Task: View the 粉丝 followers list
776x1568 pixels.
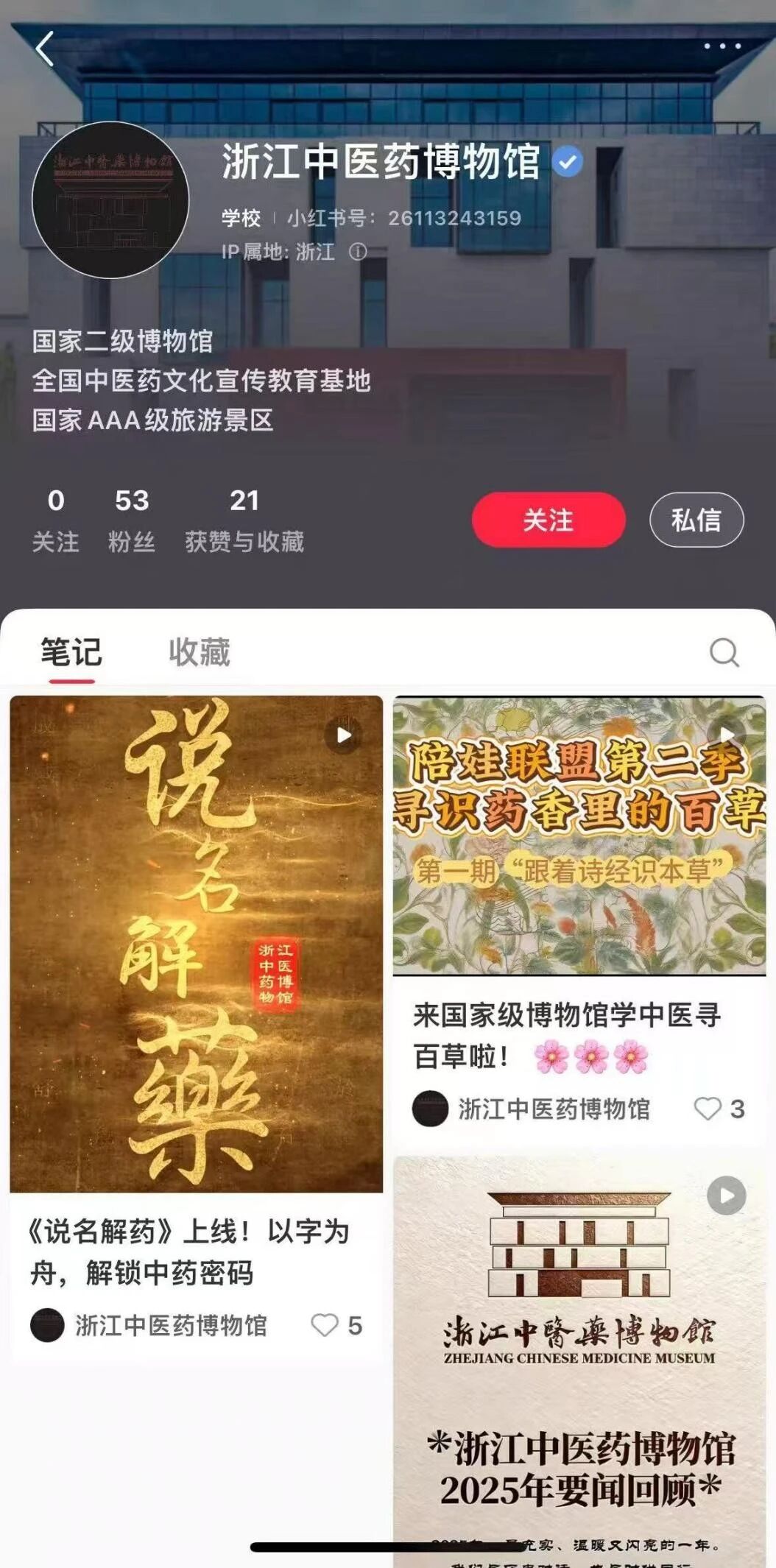Action: pos(132,520)
